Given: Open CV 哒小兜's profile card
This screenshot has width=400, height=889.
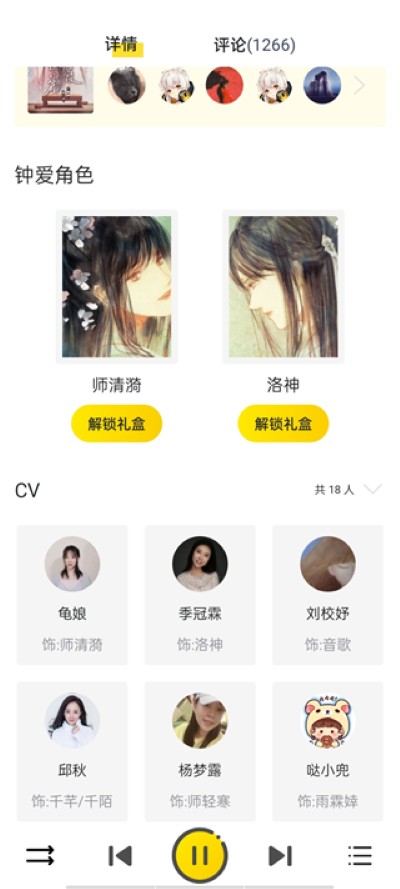Looking at the screenshot, I should point(328,751).
